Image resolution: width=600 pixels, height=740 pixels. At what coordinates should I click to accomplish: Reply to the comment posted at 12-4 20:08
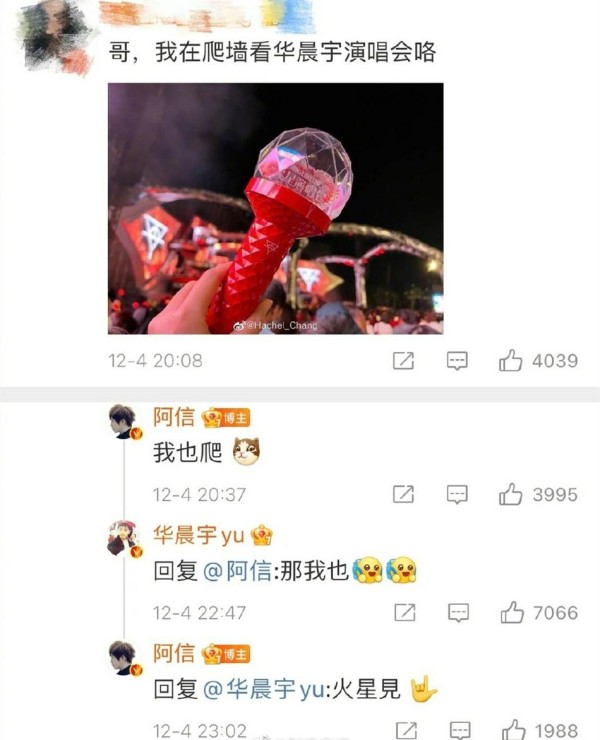(x=457, y=361)
